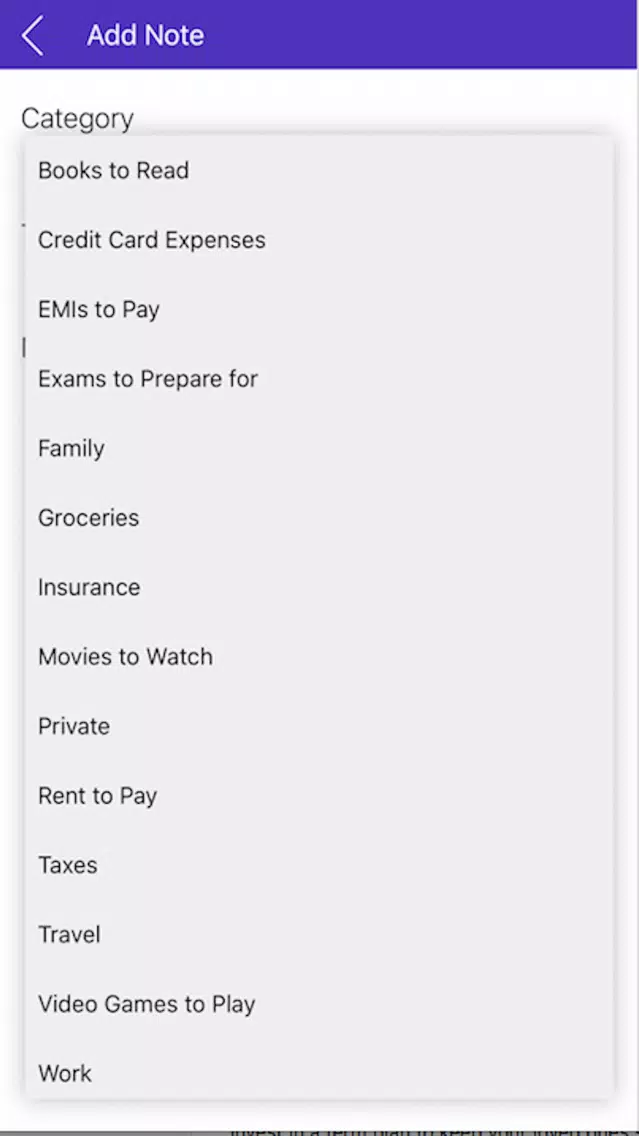
Task: Tap the Groceries option
Action: click(x=319, y=518)
